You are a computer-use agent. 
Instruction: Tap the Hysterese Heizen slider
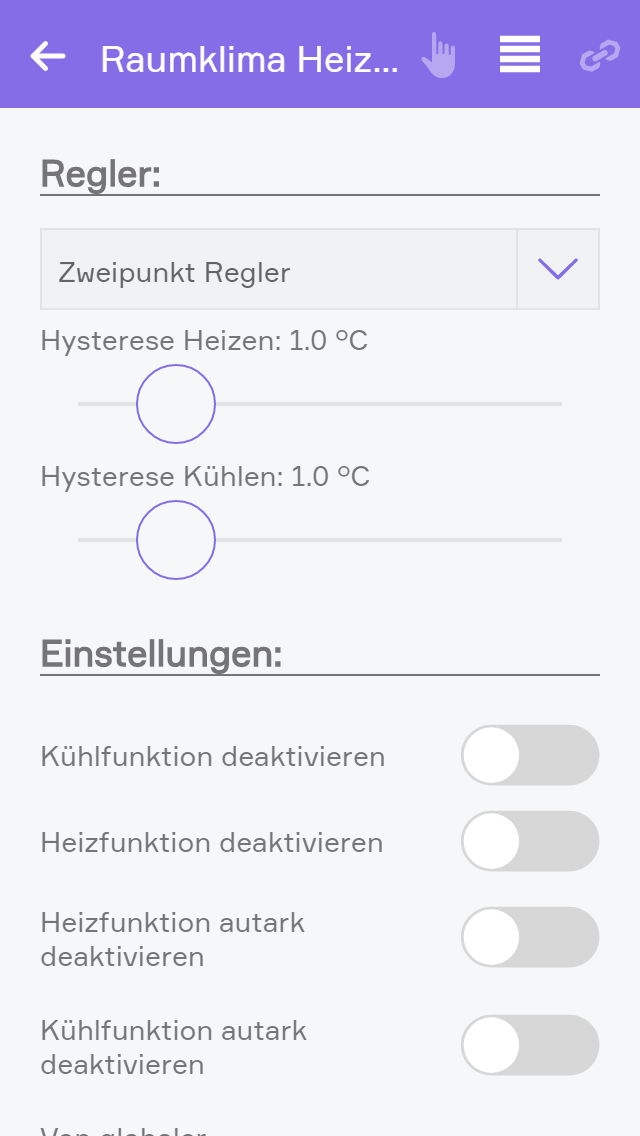pyautogui.click(x=176, y=404)
